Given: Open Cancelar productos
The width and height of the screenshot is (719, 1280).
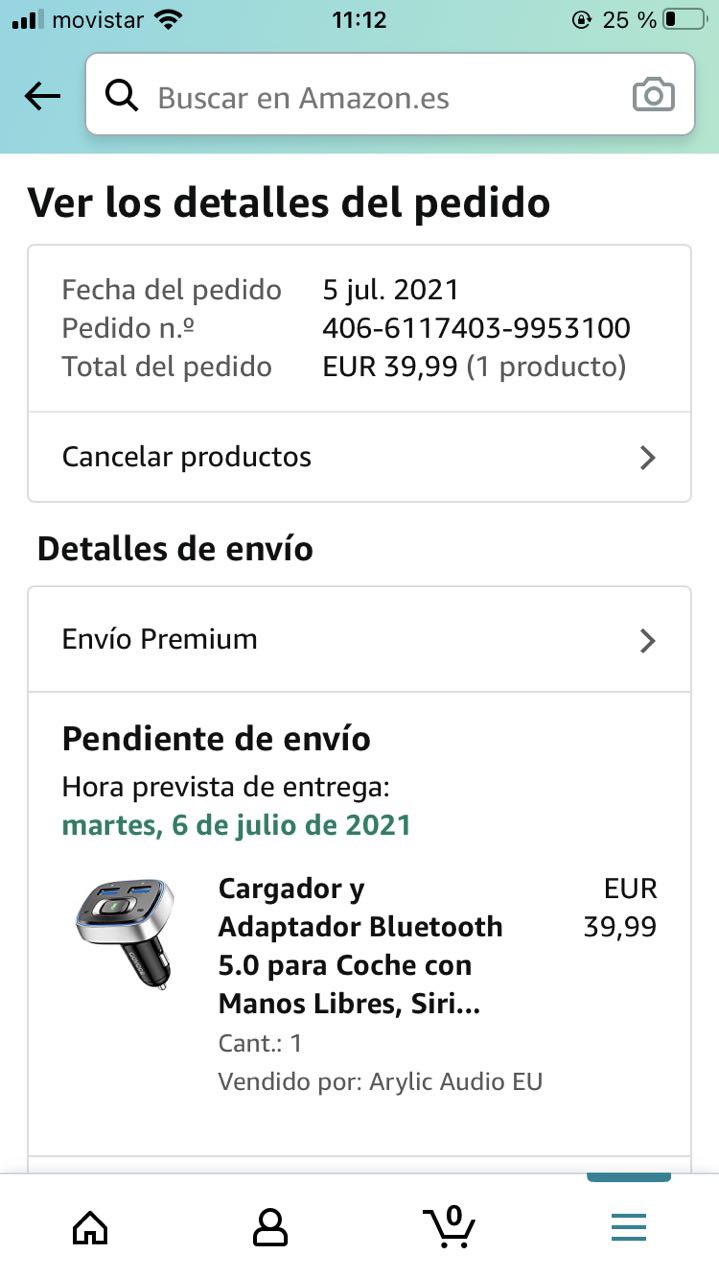Looking at the screenshot, I should click(x=359, y=457).
